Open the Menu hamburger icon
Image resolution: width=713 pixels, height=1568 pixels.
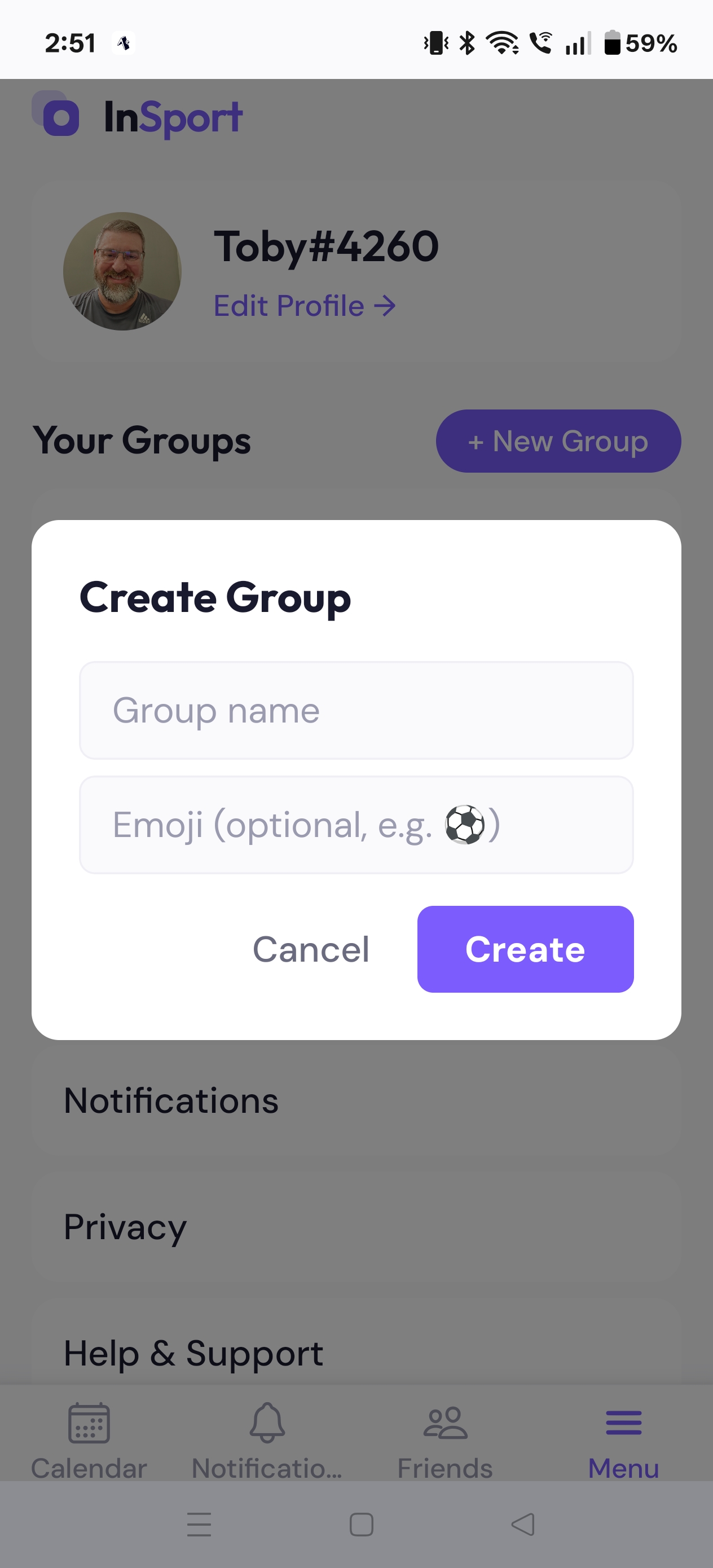pos(623,1423)
